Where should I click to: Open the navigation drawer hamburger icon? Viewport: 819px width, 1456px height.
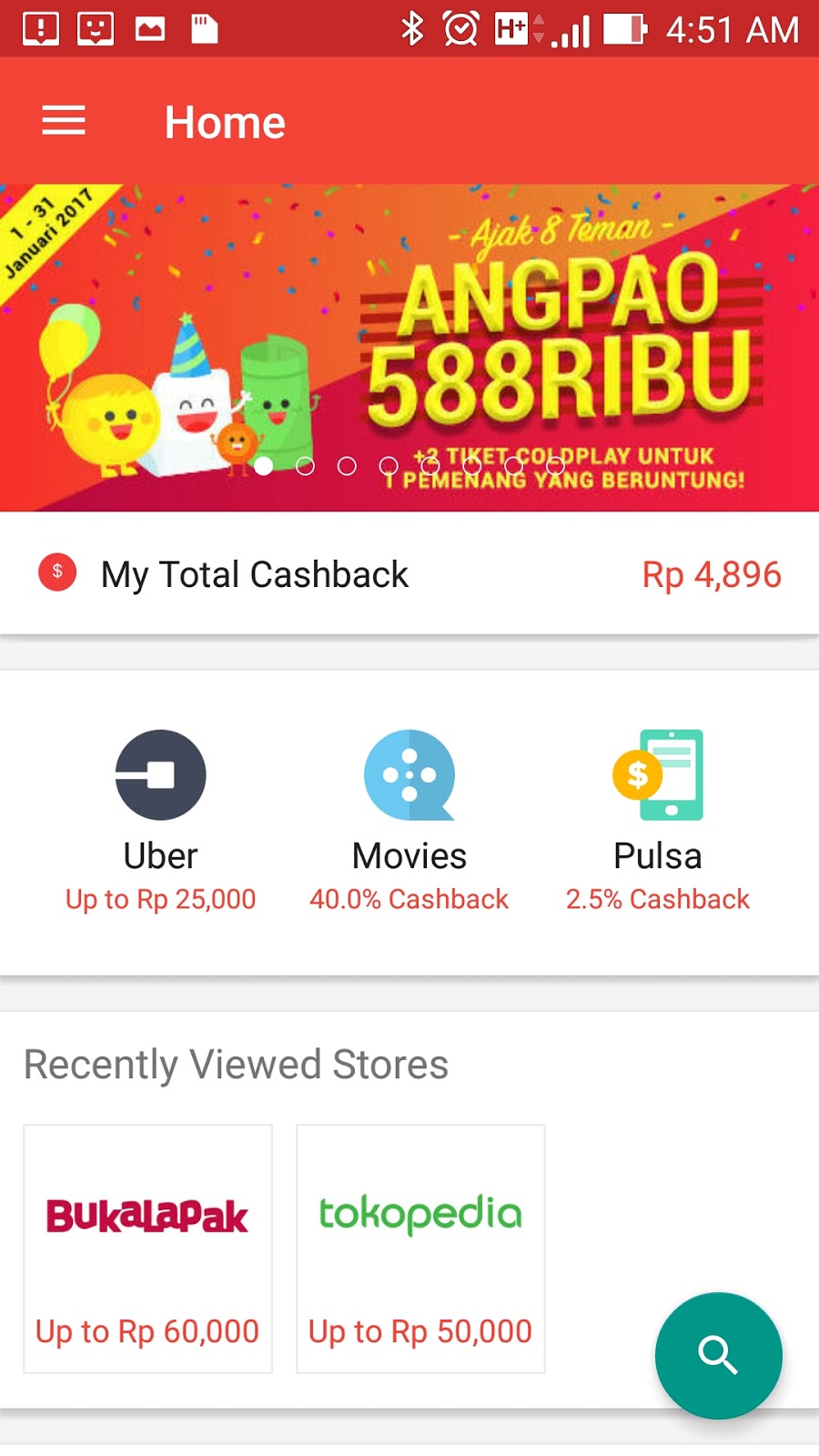(63, 119)
